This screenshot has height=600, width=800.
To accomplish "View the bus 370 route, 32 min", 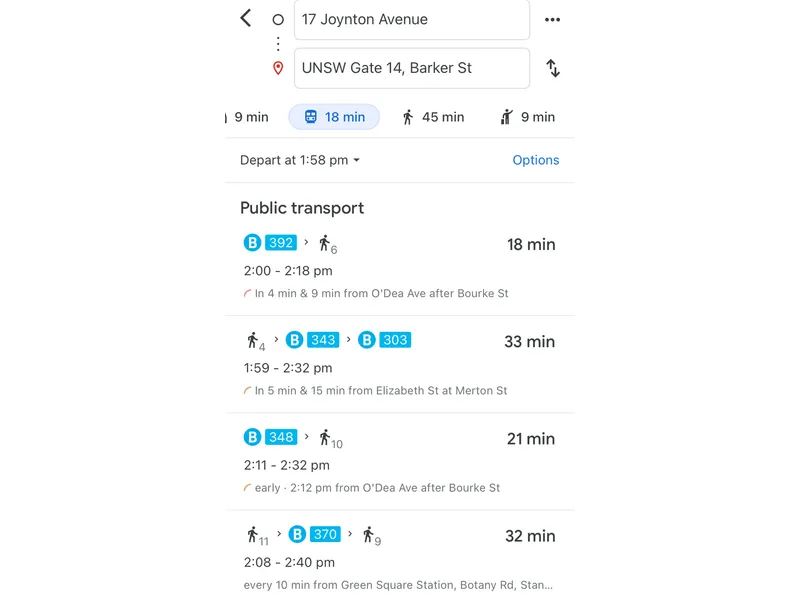I will point(399,558).
